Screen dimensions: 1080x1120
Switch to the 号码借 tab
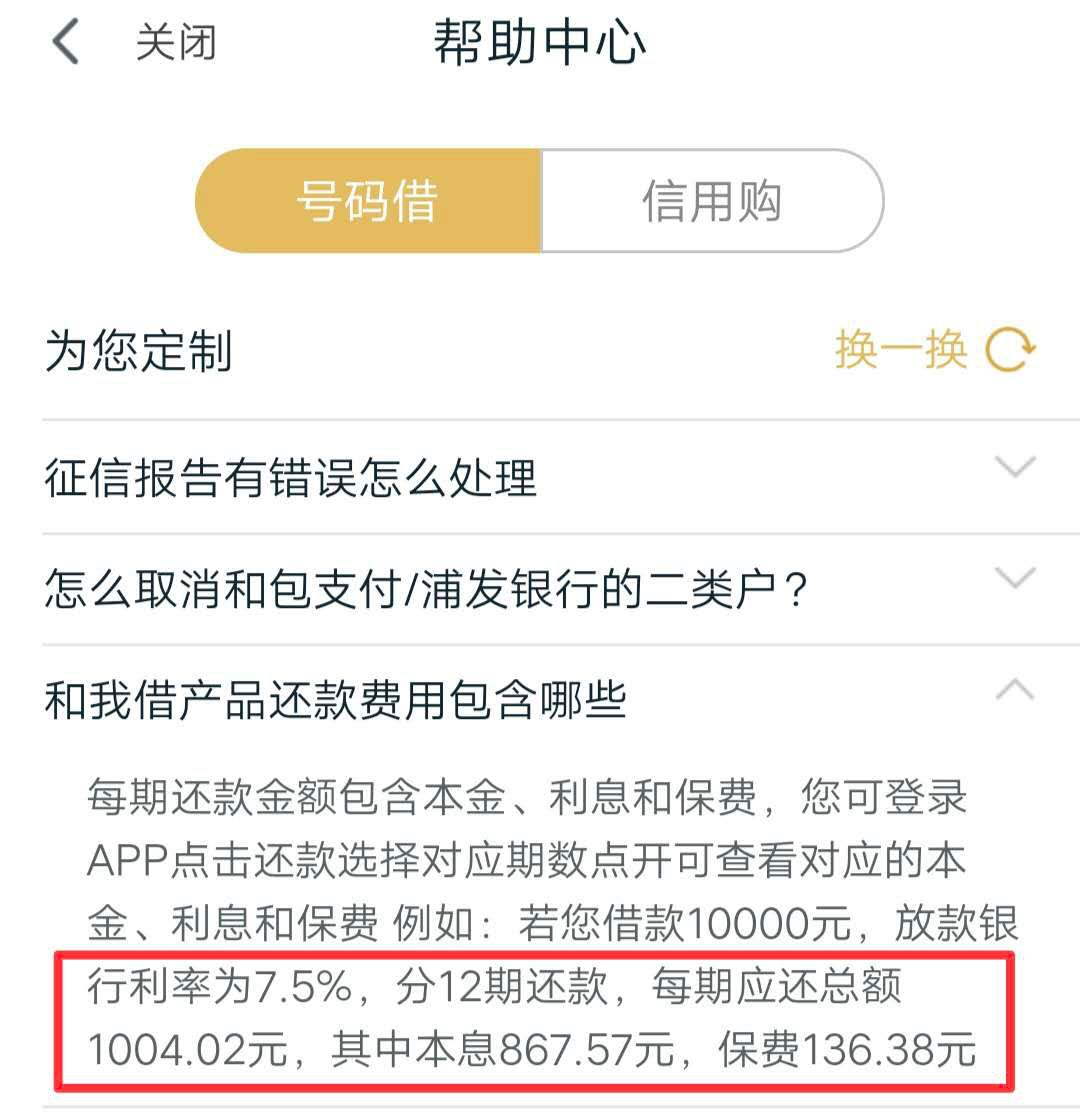tap(367, 201)
